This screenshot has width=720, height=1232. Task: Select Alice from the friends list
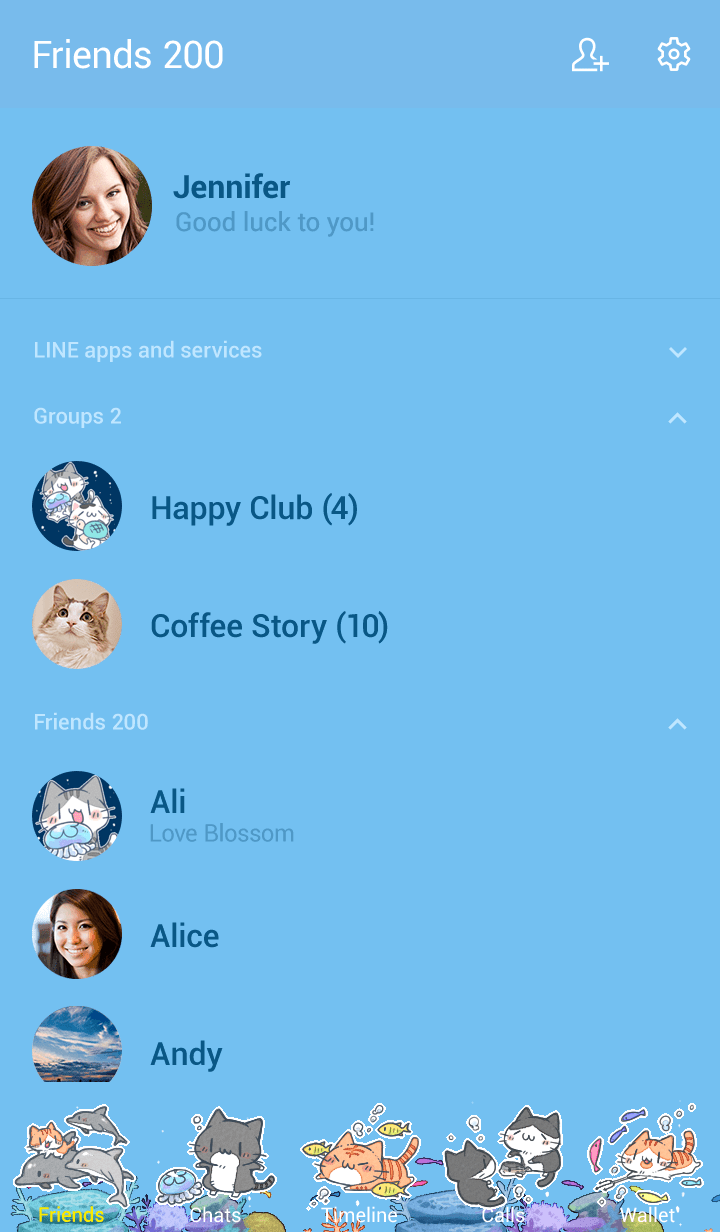coord(184,935)
